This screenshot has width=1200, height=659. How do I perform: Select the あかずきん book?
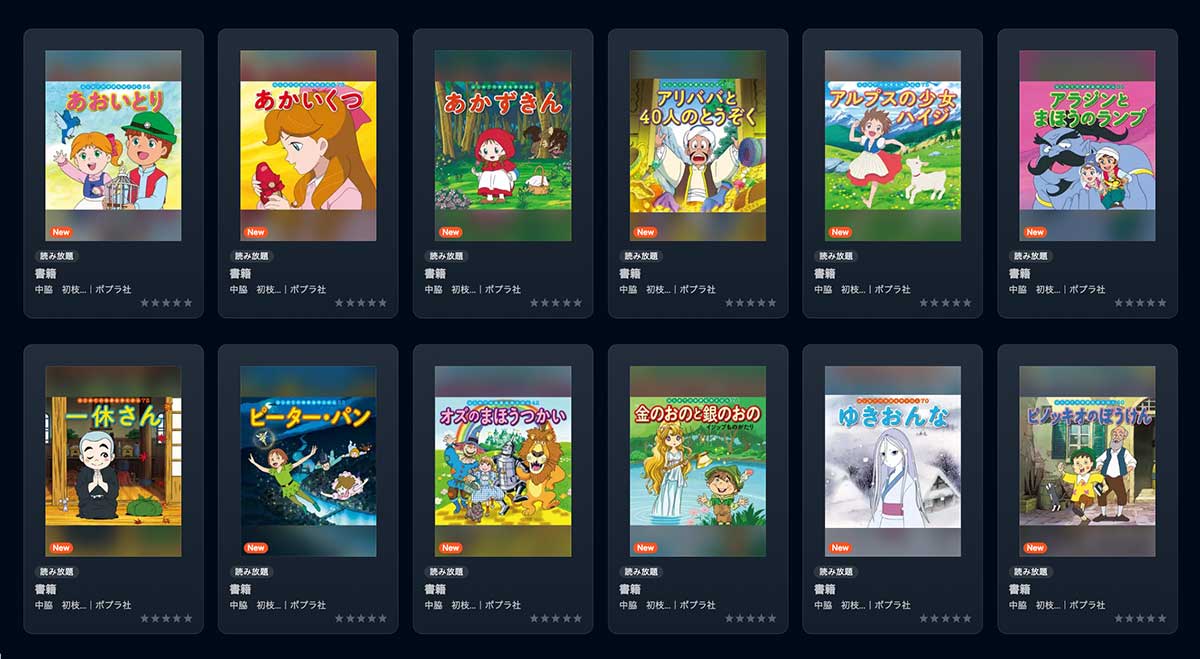(503, 145)
